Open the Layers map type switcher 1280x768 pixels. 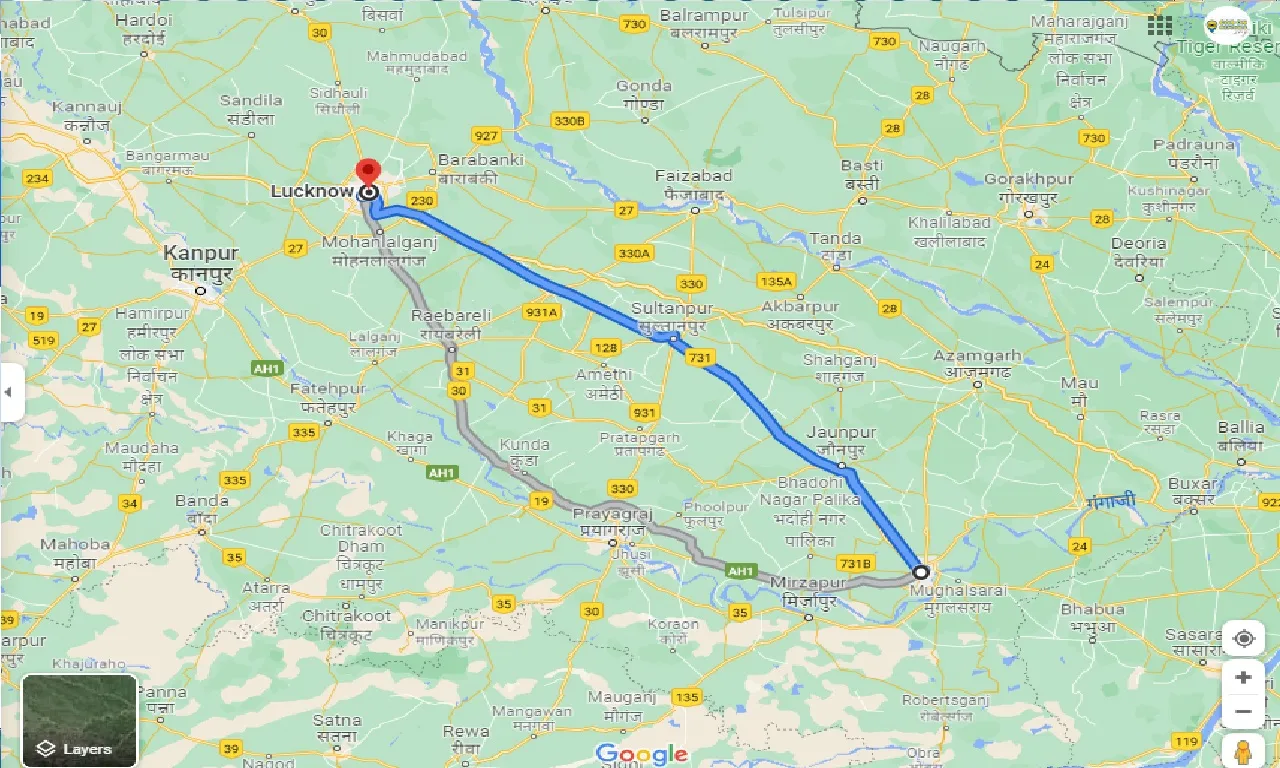coord(79,720)
